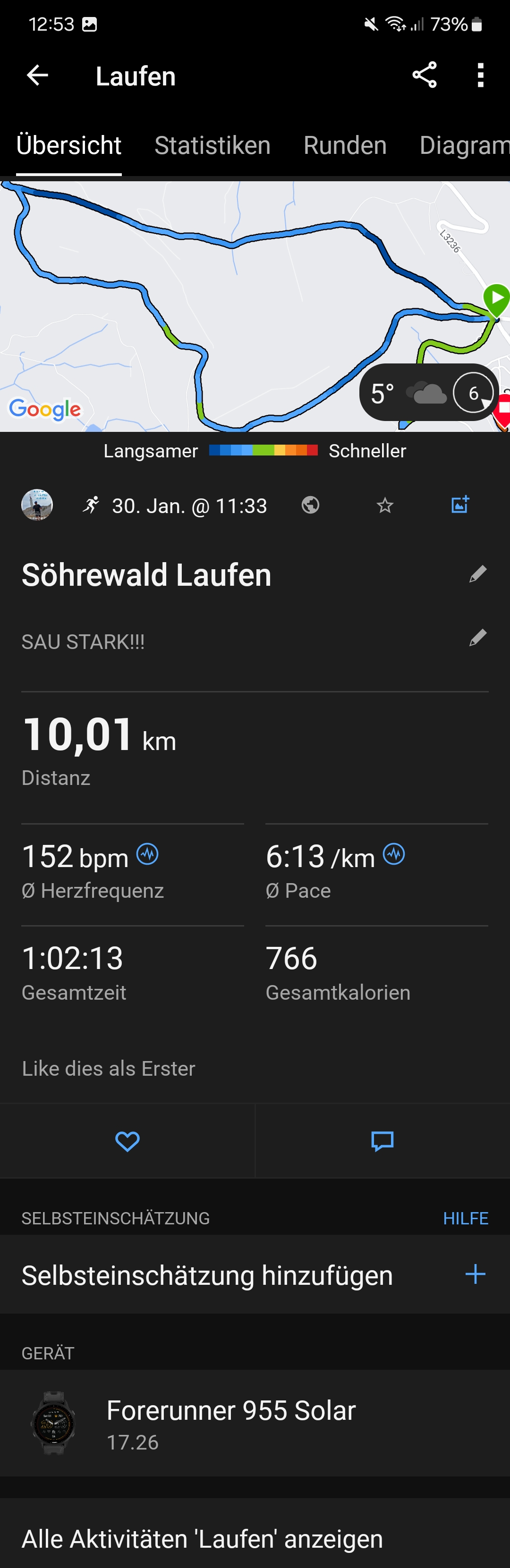
Task: Change activity privacy via globe icon
Action: [x=310, y=505]
